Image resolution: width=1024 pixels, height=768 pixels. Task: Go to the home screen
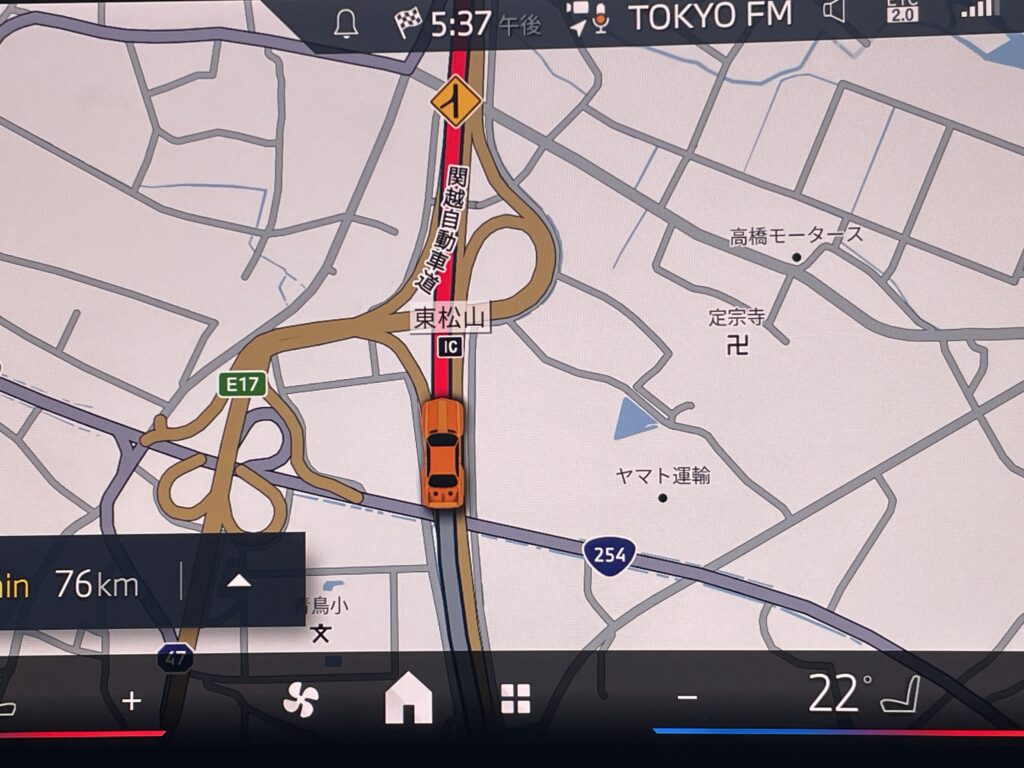tap(408, 698)
